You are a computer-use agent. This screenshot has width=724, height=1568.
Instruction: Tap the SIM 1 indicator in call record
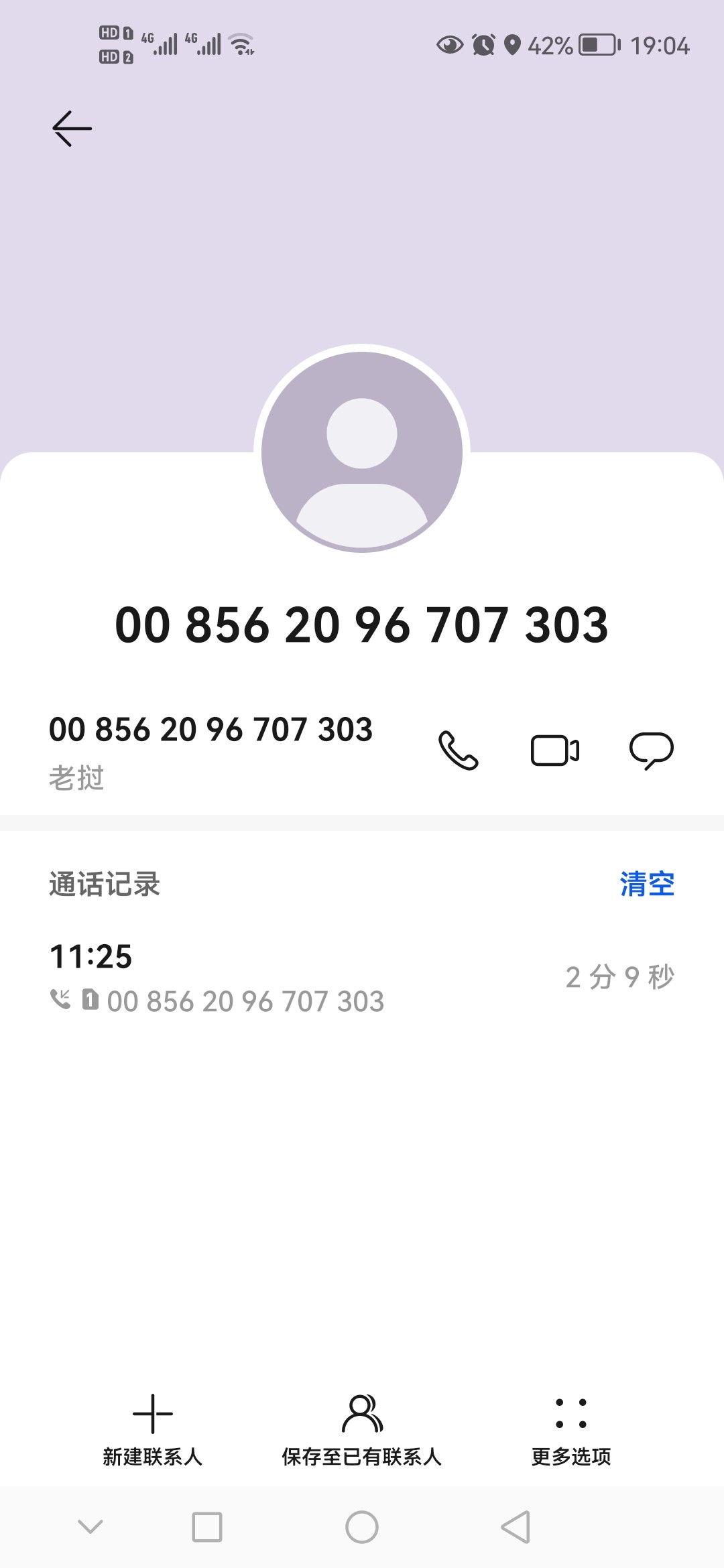[90, 1000]
